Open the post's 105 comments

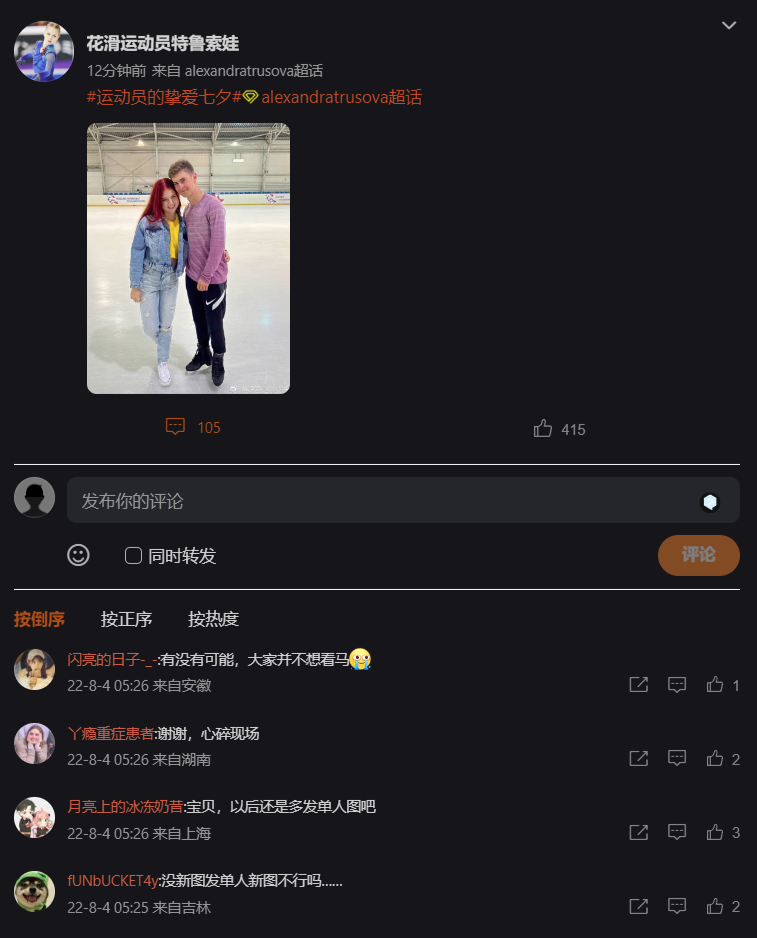[193, 428]
